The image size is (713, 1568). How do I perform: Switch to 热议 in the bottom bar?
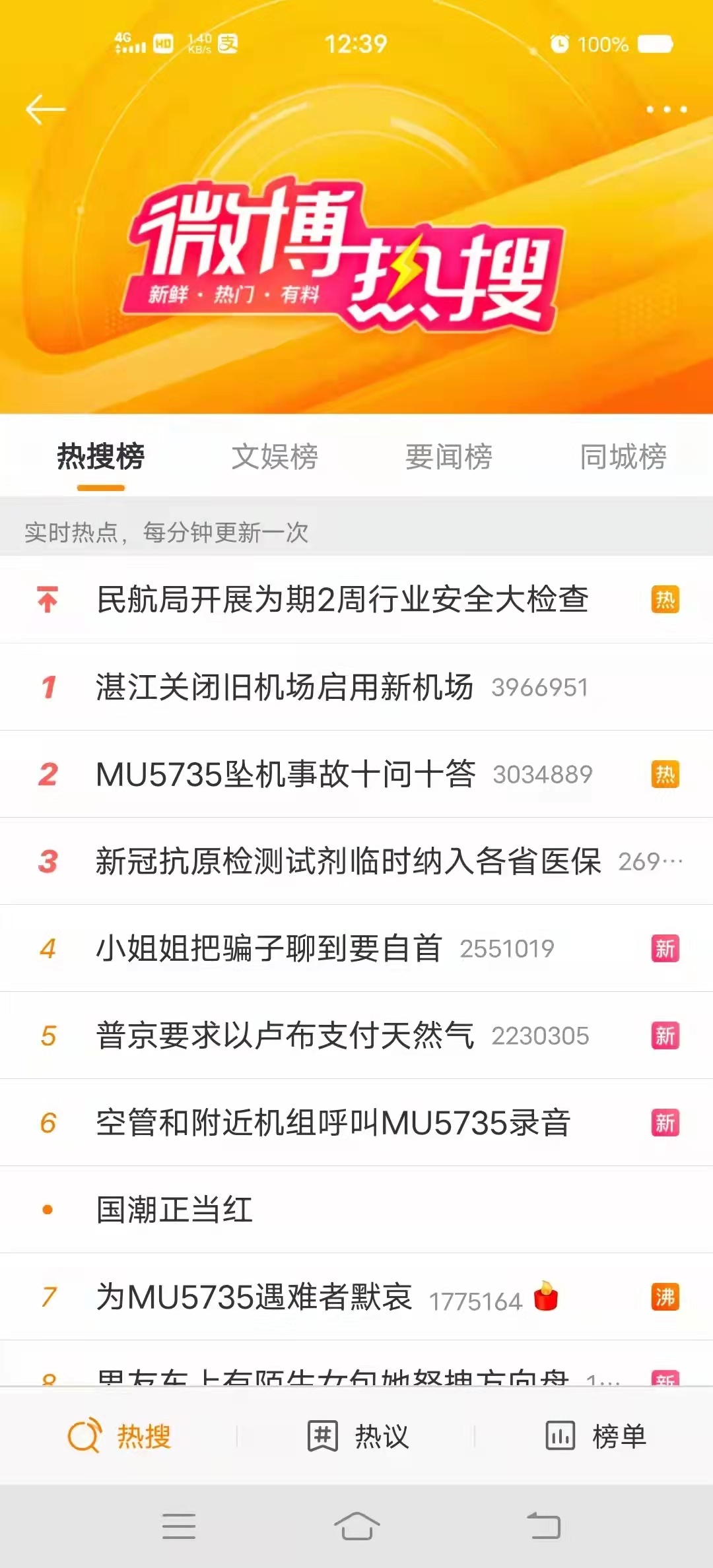(x=358, y=1436)
